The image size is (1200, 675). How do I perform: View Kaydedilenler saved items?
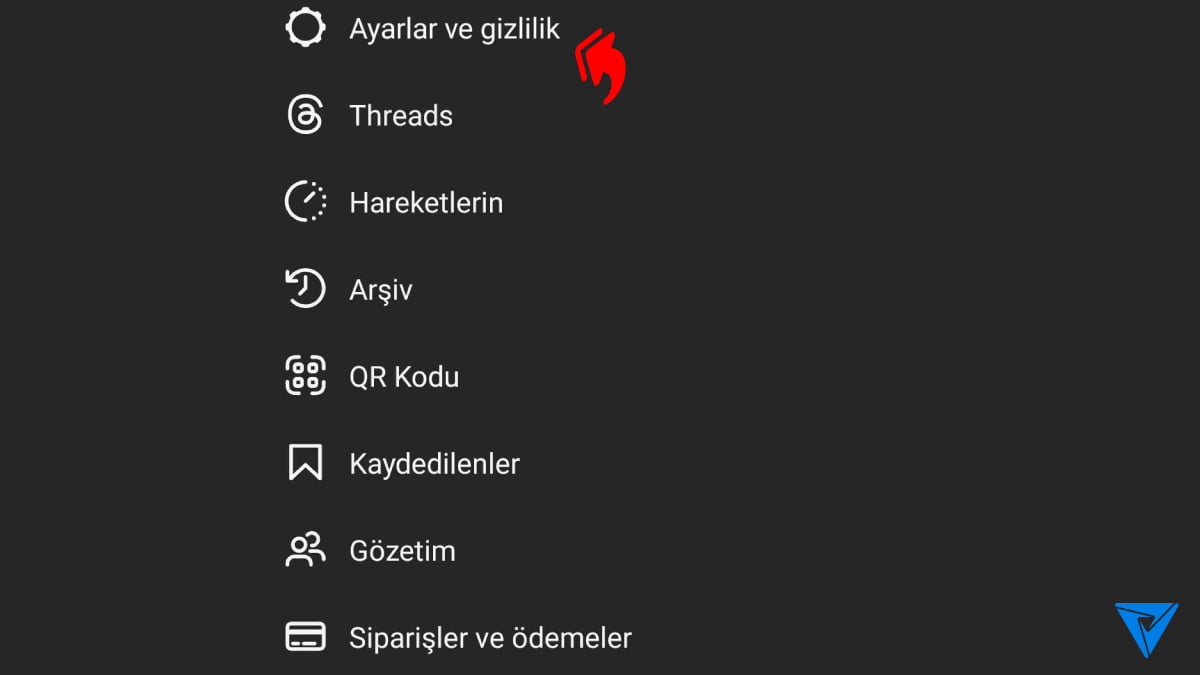point(434,464)
